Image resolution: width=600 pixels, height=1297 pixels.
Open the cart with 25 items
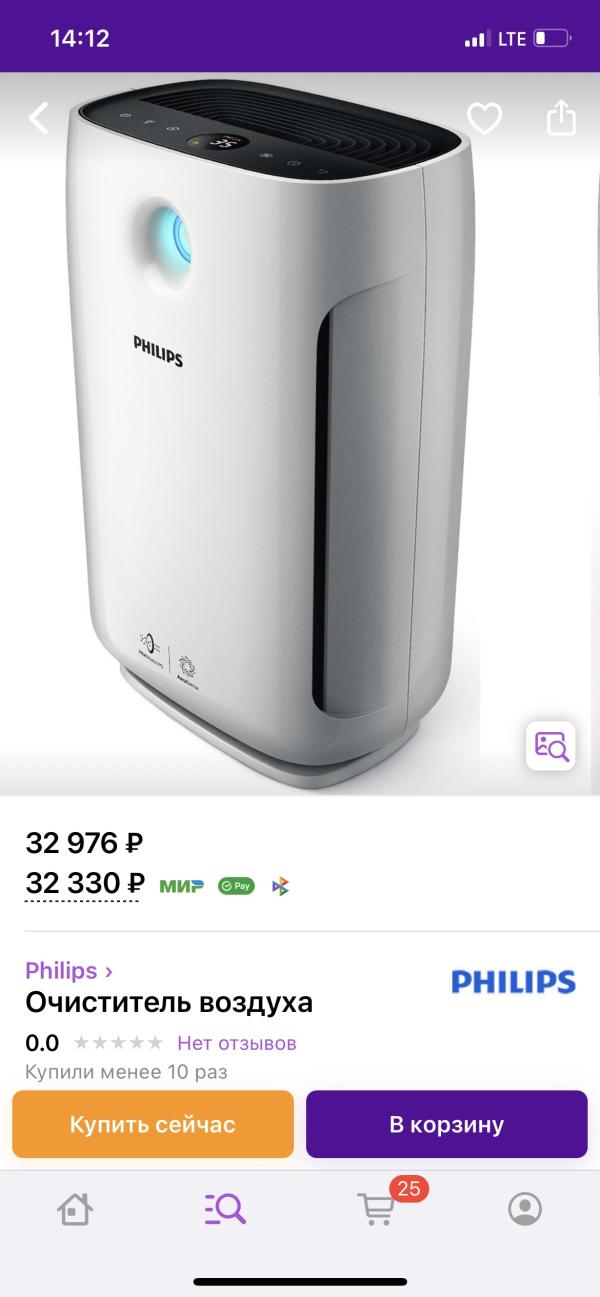(x=377, y=1209)
